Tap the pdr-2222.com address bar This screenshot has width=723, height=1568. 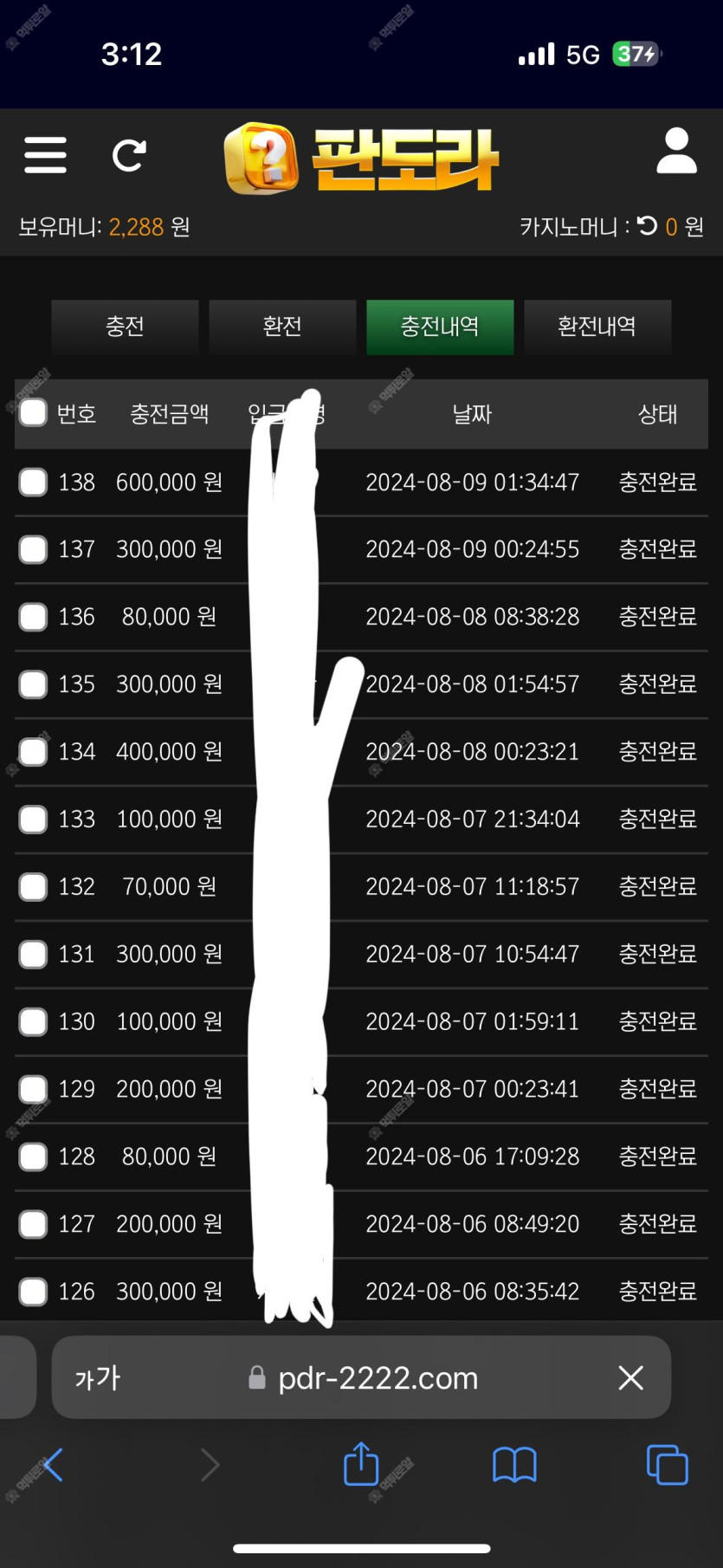click(362, 1377)
